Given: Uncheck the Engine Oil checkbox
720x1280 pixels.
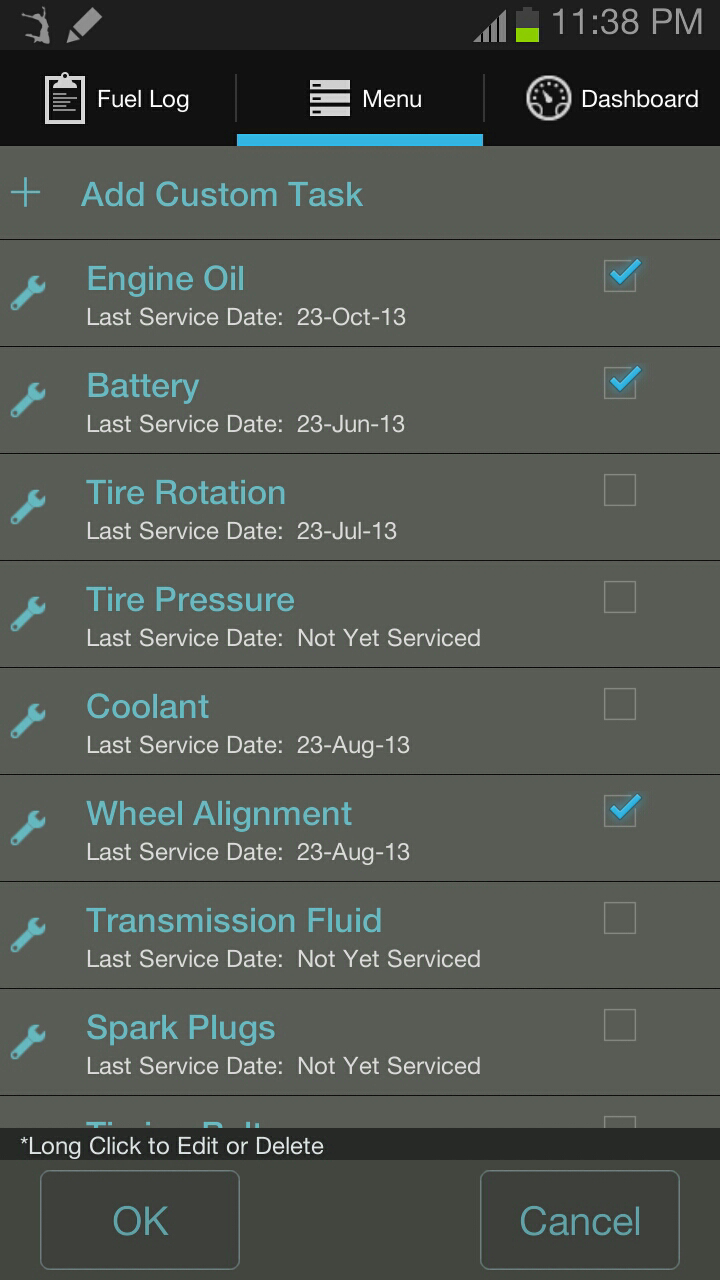Looking at the screenshot, I should point(619,276).
